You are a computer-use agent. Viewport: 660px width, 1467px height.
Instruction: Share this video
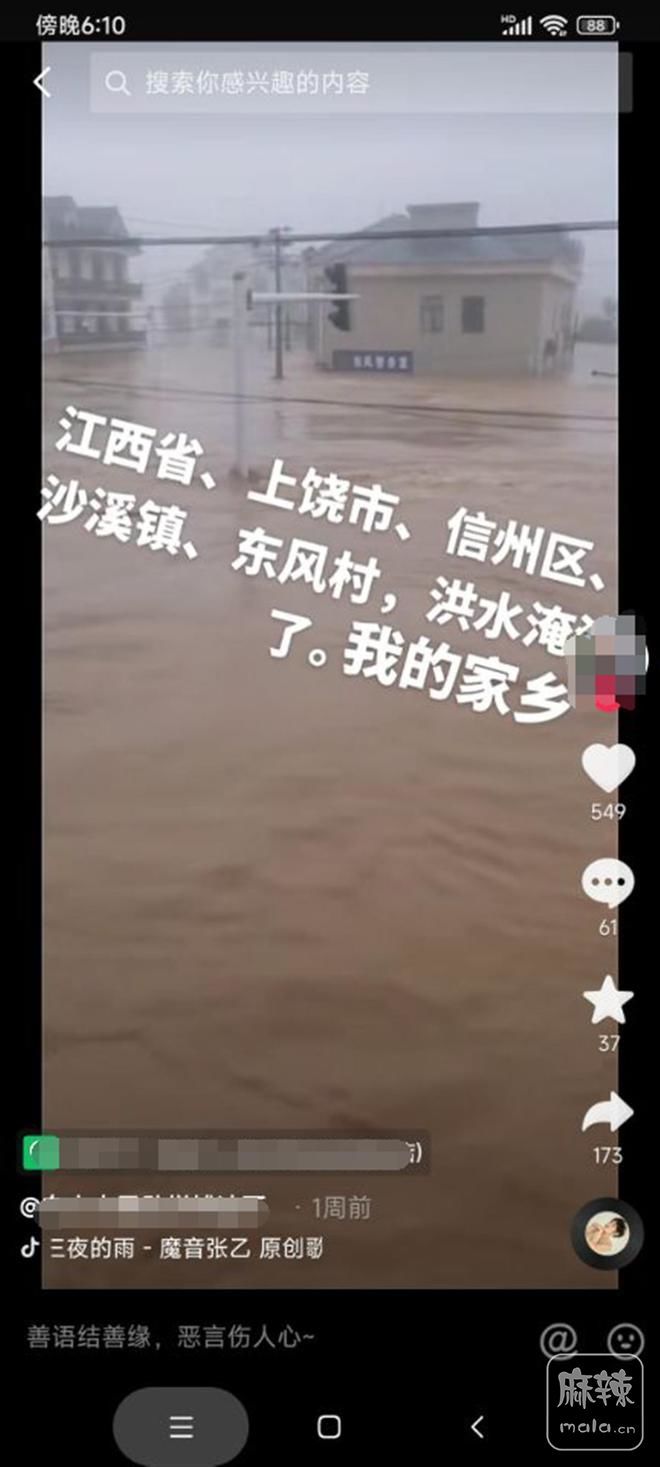click(608, 1113)
